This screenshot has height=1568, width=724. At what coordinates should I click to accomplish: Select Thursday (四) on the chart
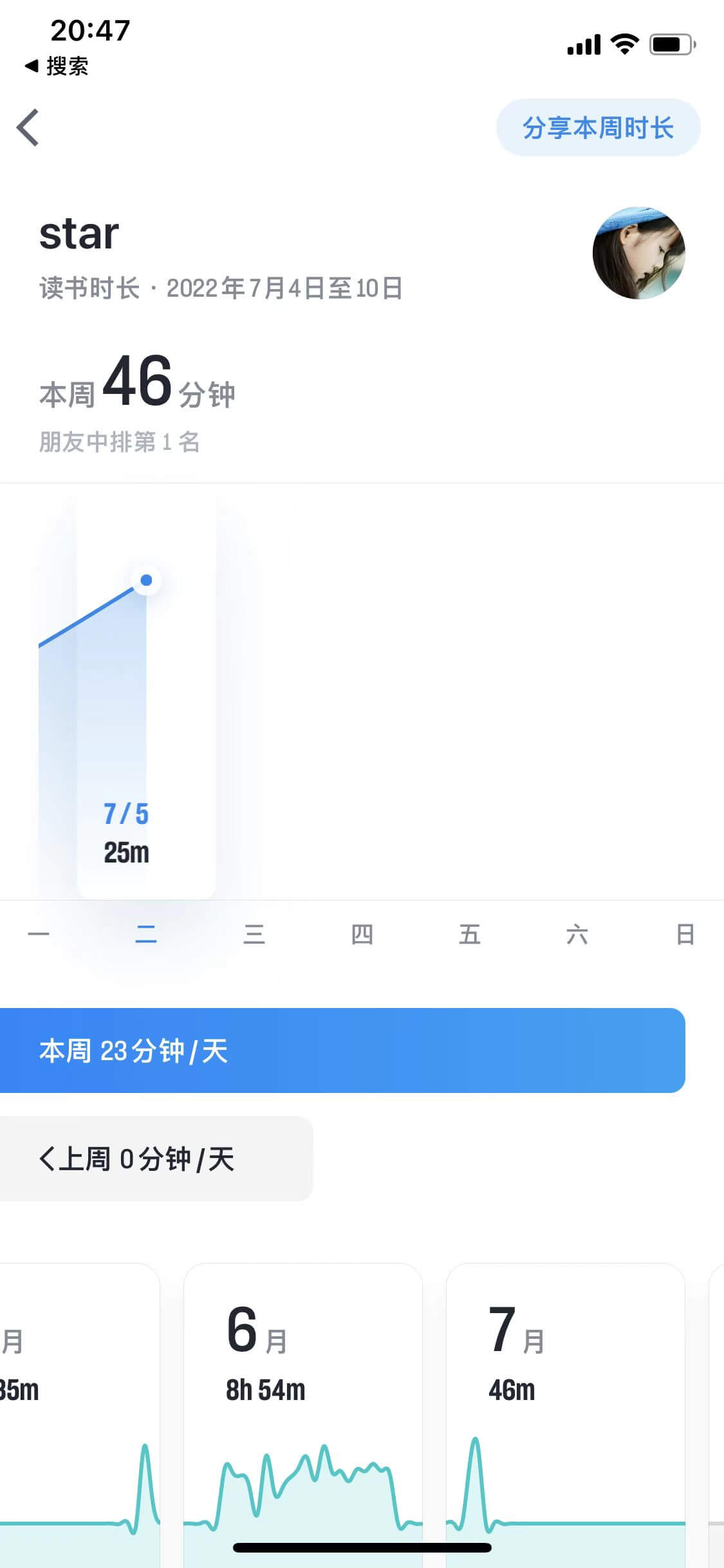[x=362, y=934]
